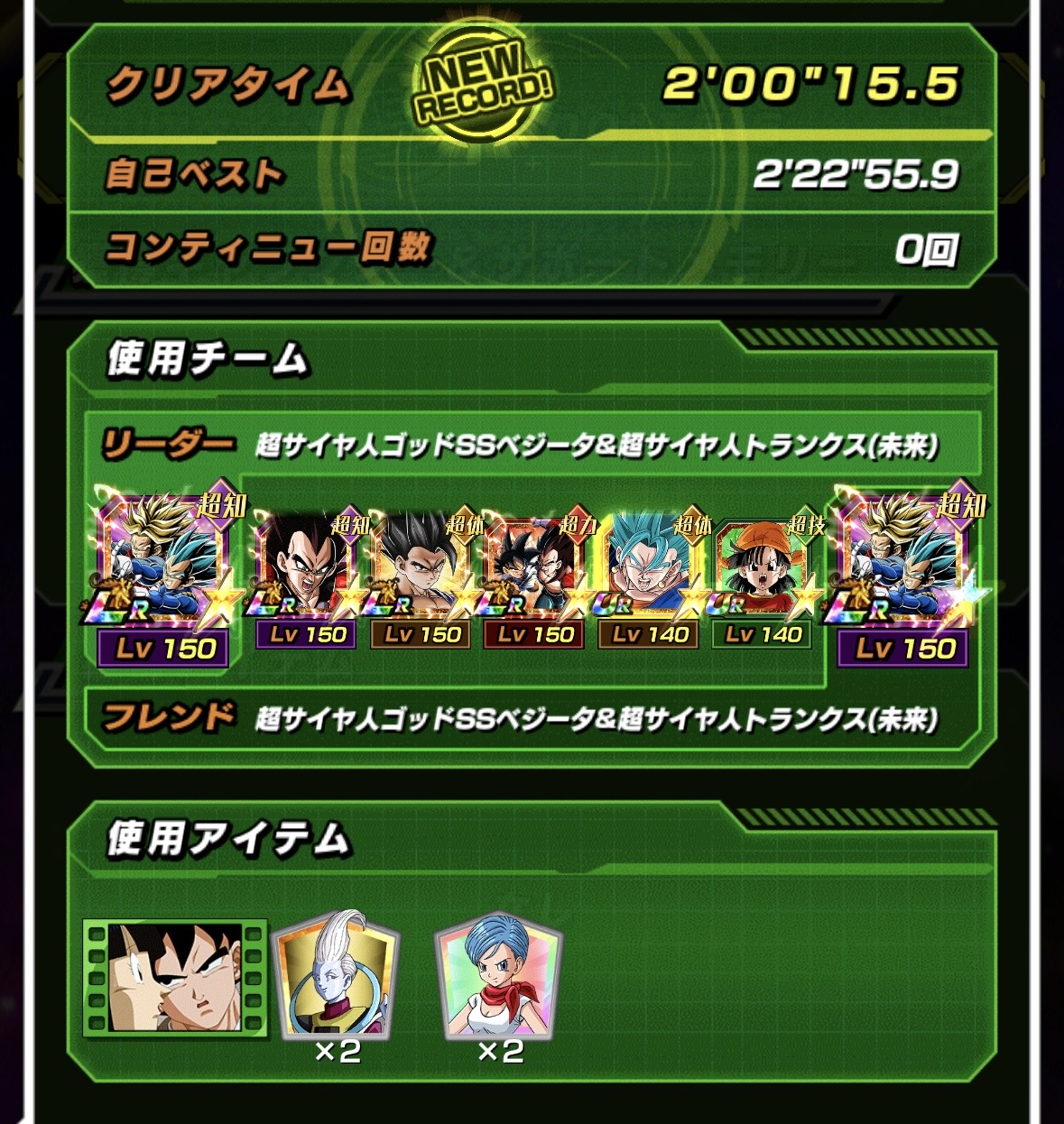This screenshot has width=1064, height=1124.
Task: Tap the Bulma support item
Action: pos(499,976)
